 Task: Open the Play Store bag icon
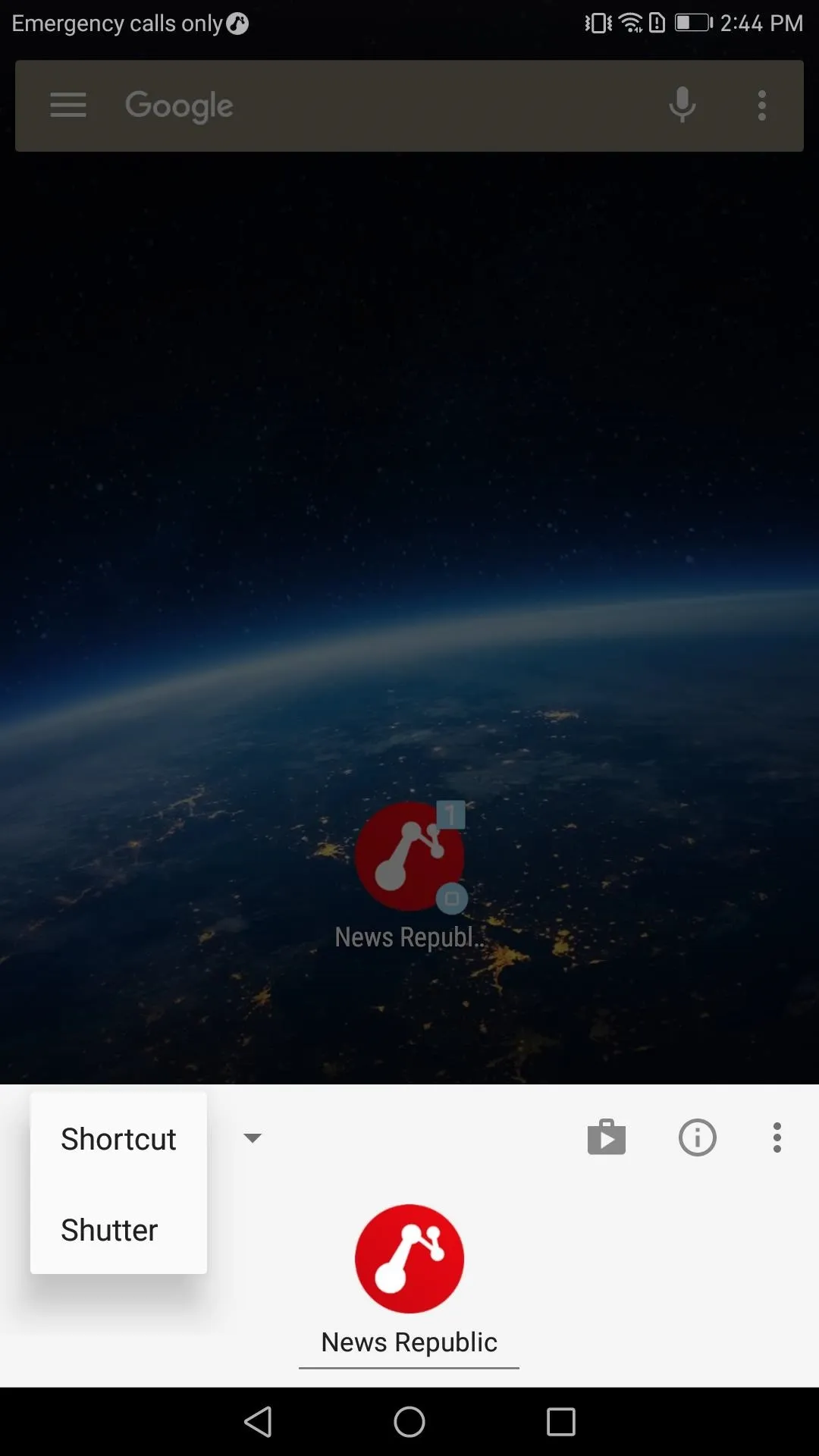click(607, 1137)
